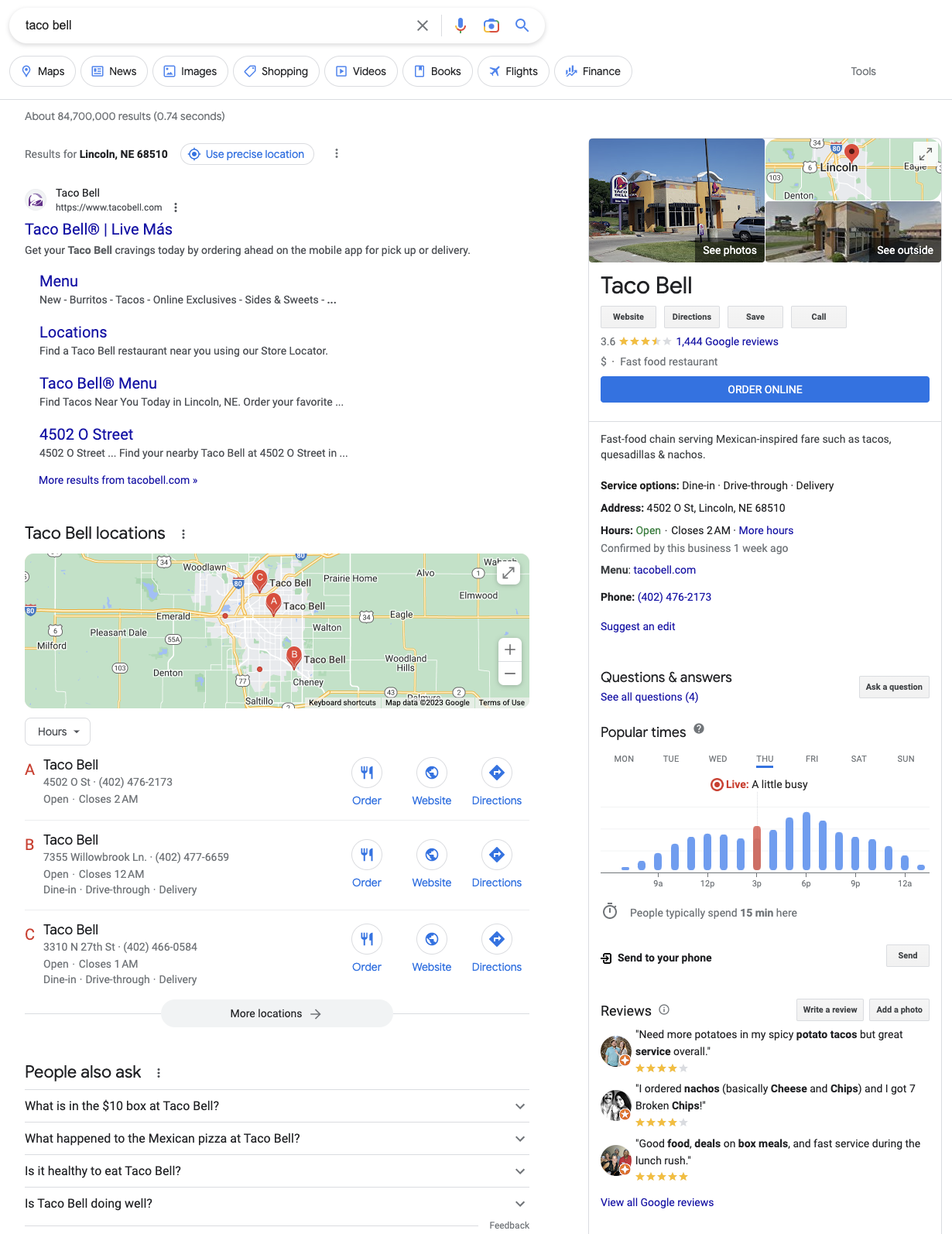Call Taco Bell from knowledge panel
Screen dimensions: 952x1234
[x=818, y=317]
